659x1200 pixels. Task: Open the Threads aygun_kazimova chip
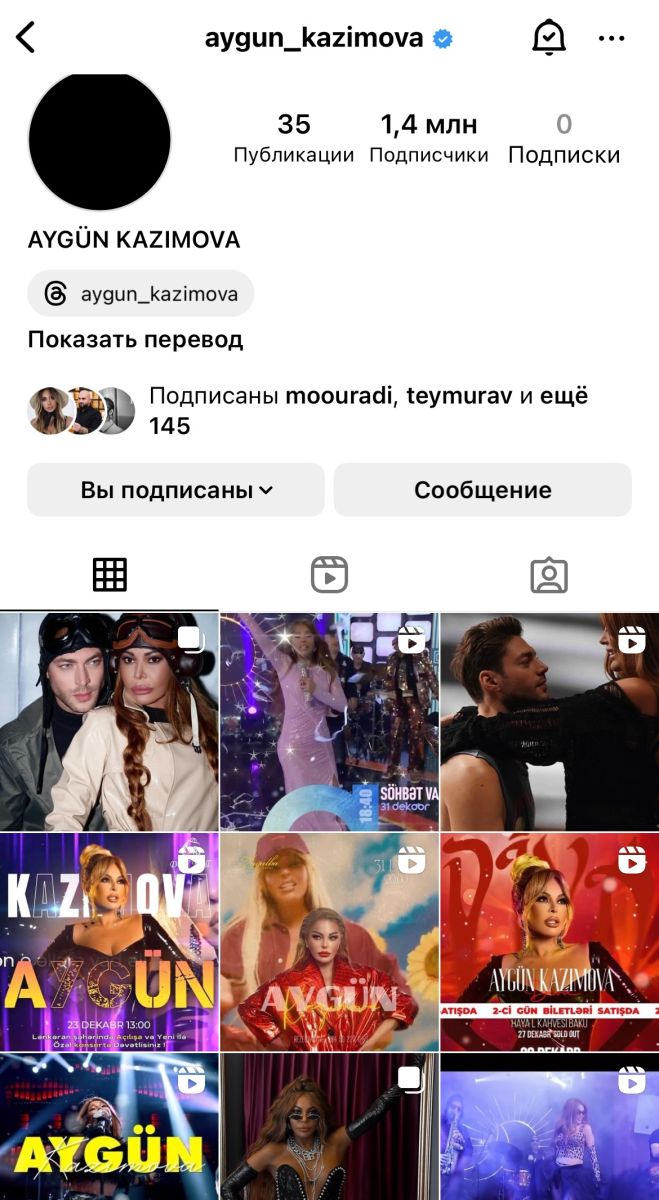[141, 294]
